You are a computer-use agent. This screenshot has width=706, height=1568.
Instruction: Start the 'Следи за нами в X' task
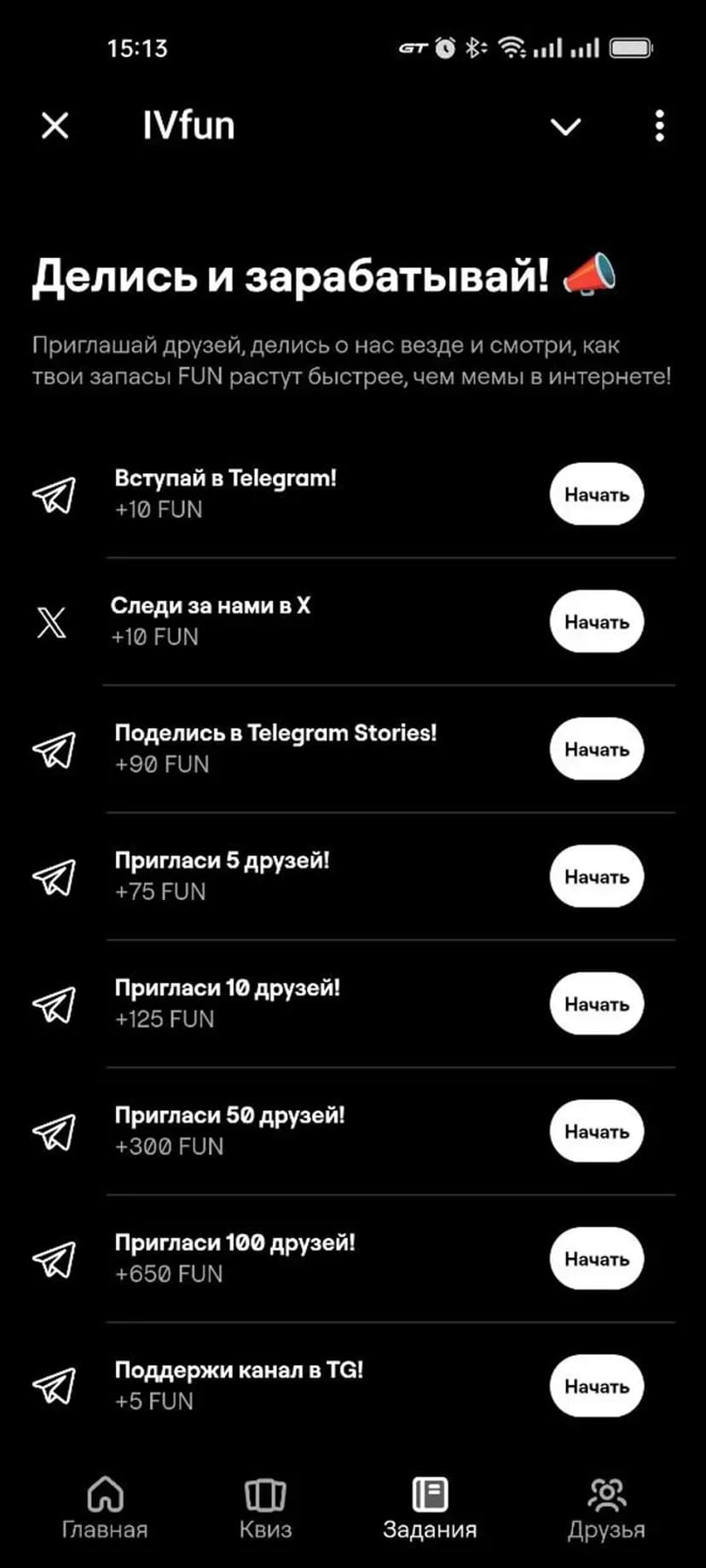pyautogui.click(x=596, y=622)
